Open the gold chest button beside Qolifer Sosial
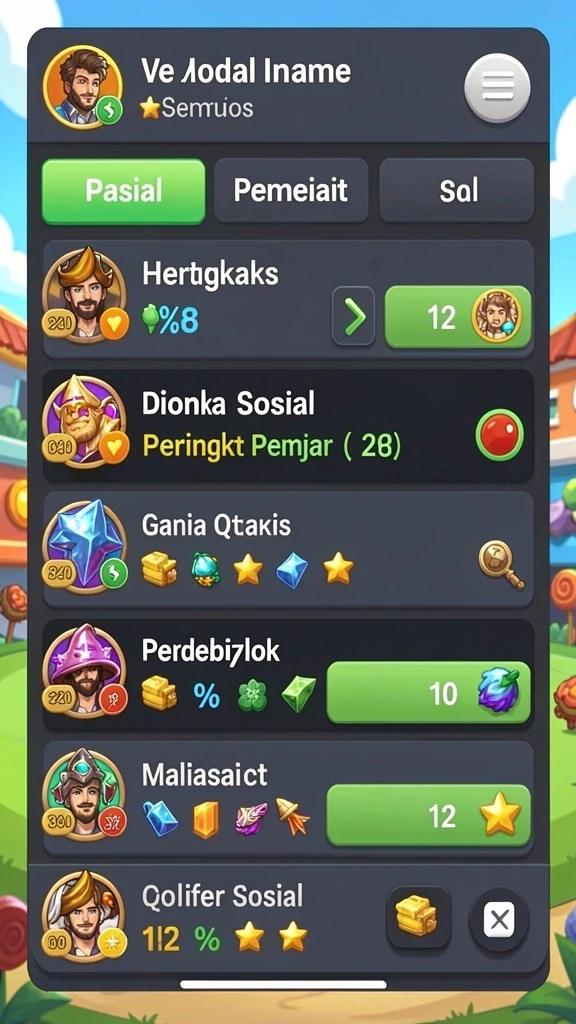 418,918
